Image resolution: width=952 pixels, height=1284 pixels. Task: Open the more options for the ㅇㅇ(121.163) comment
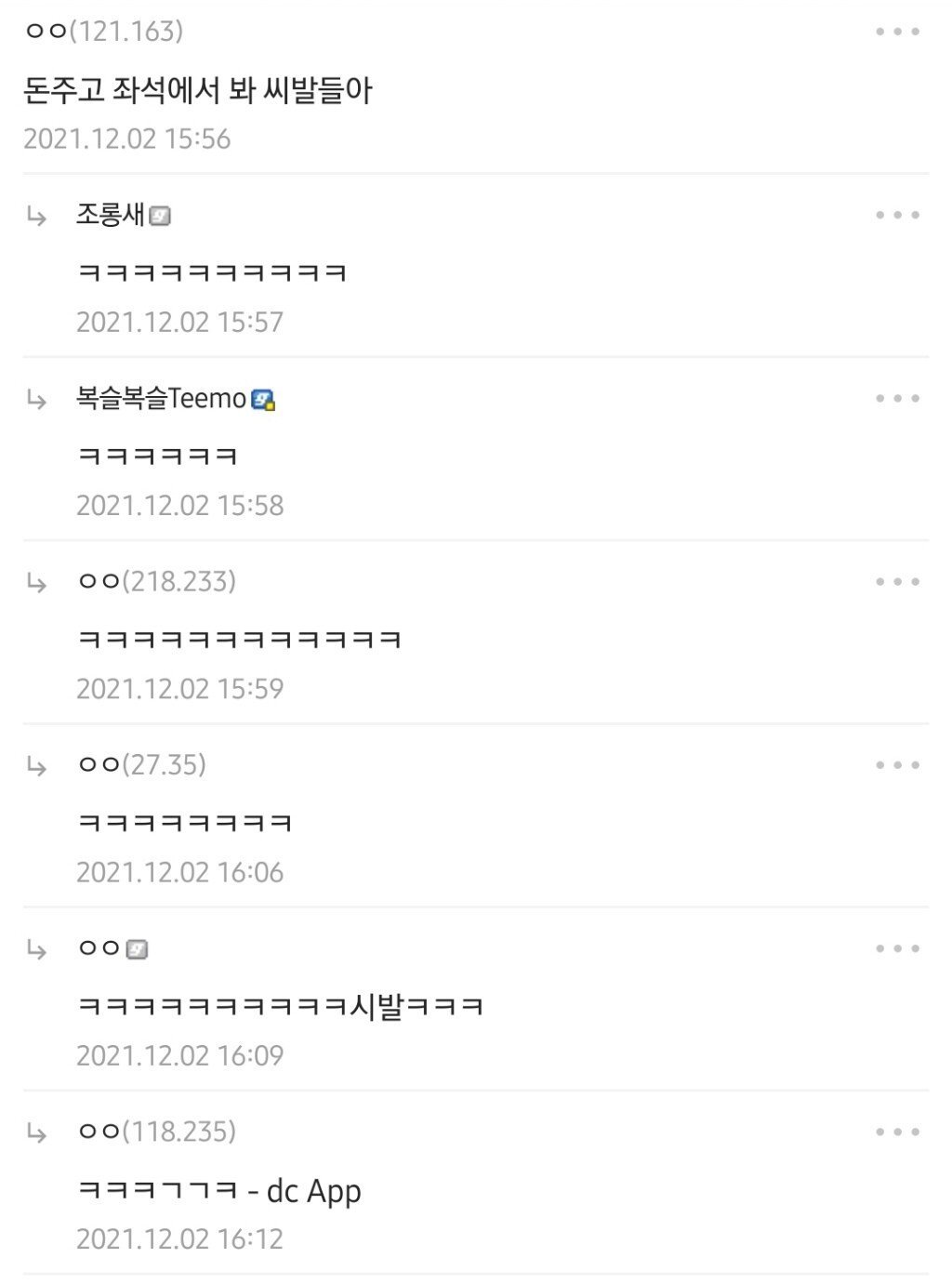click(897, 32)
